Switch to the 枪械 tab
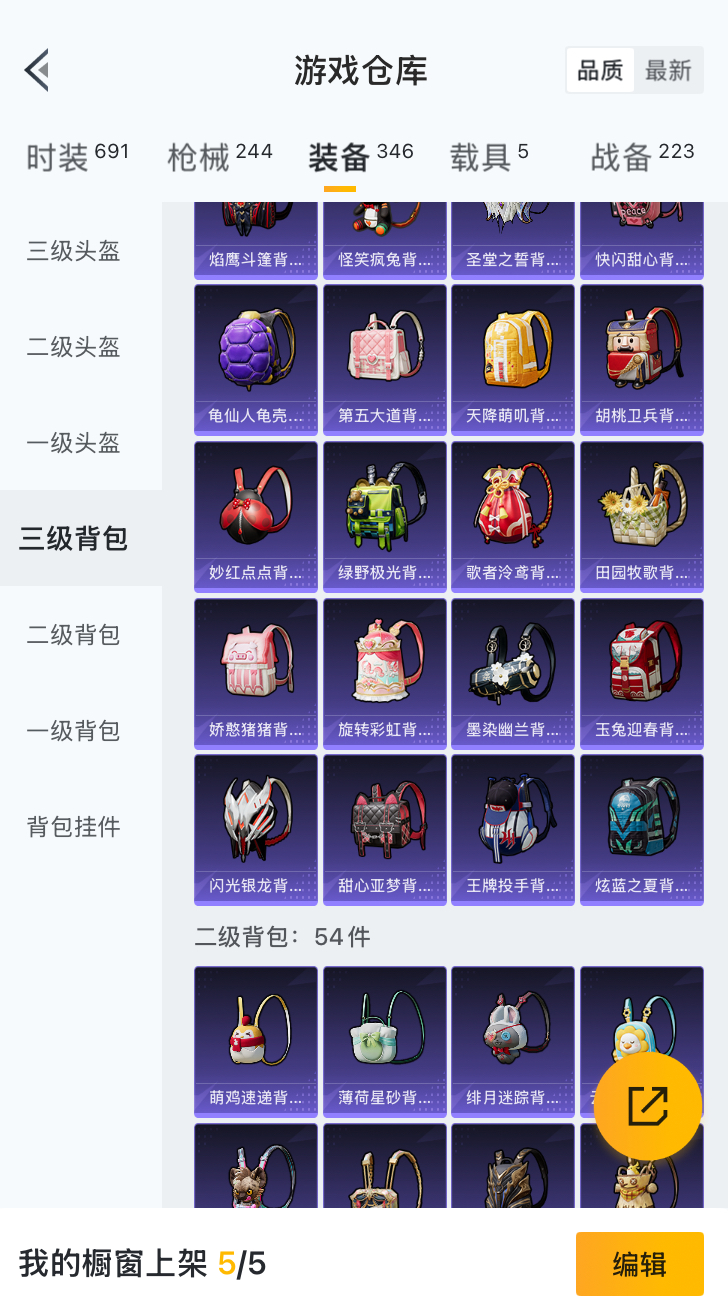Screen dimensions: 728x1302 [x=219, y=156]
